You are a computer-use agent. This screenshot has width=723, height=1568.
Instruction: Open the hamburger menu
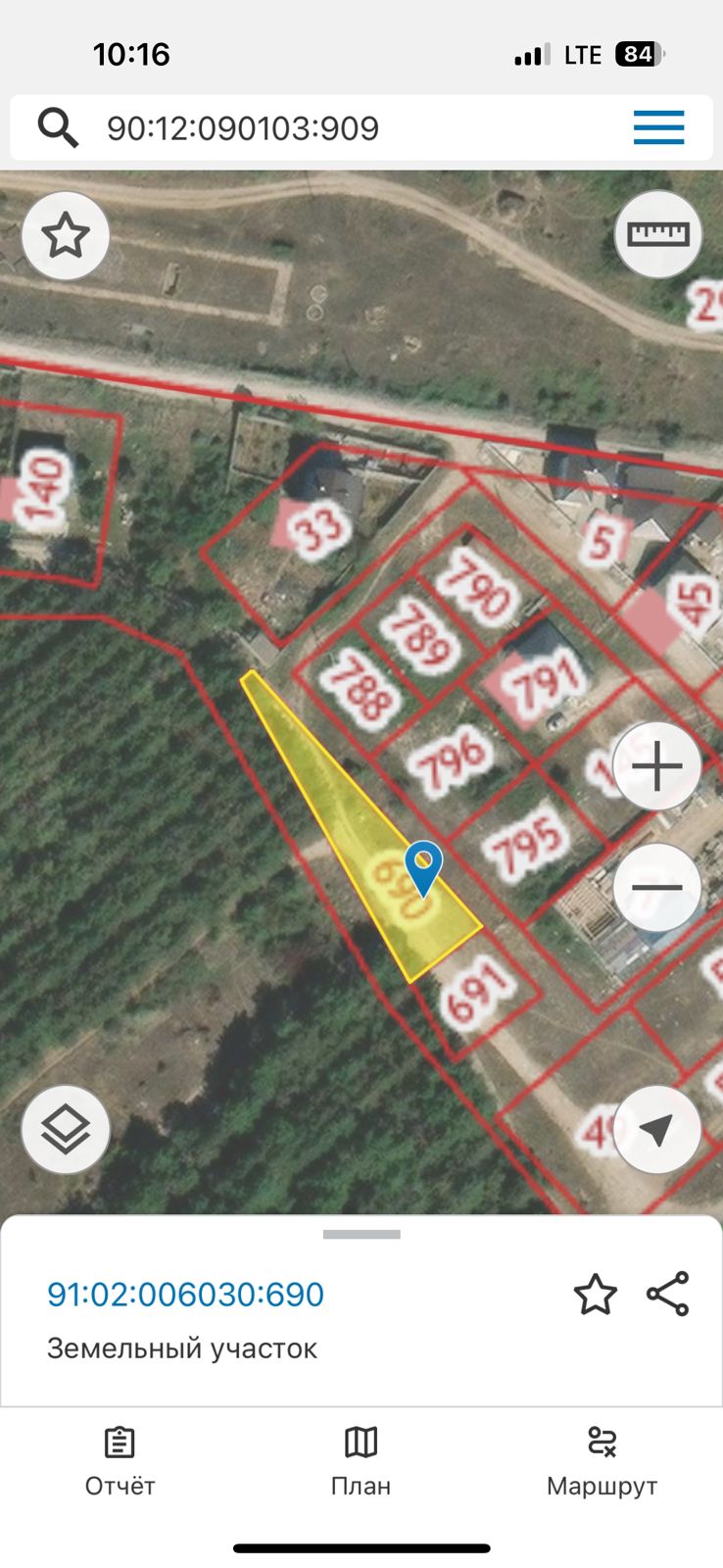click(x=657, y=127)
